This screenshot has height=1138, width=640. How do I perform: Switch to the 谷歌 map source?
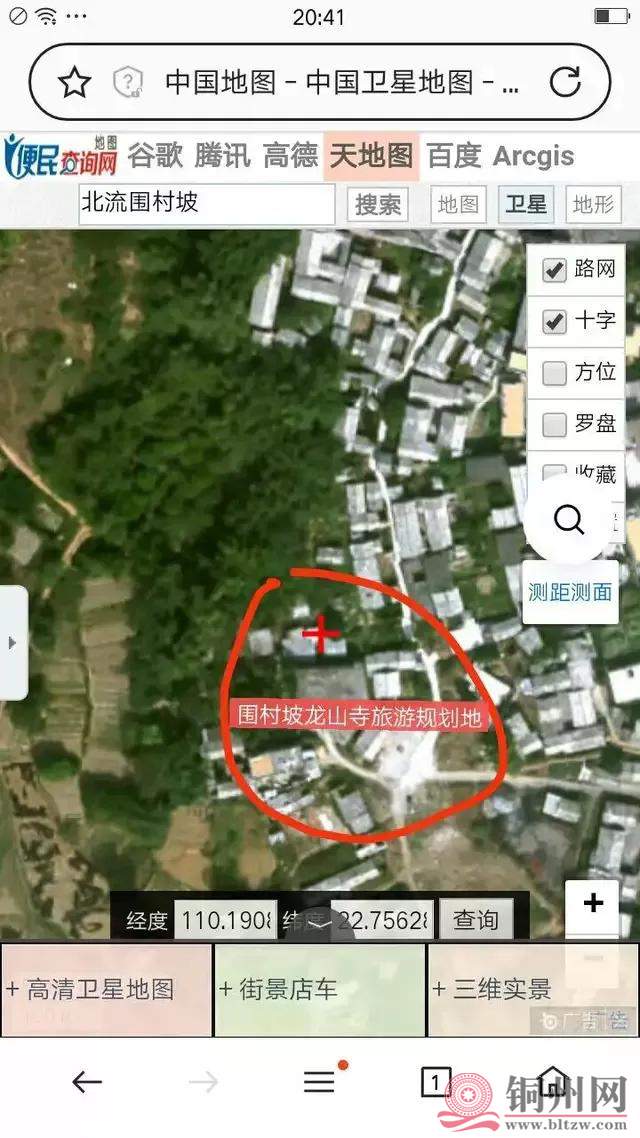tap(155, 156)
